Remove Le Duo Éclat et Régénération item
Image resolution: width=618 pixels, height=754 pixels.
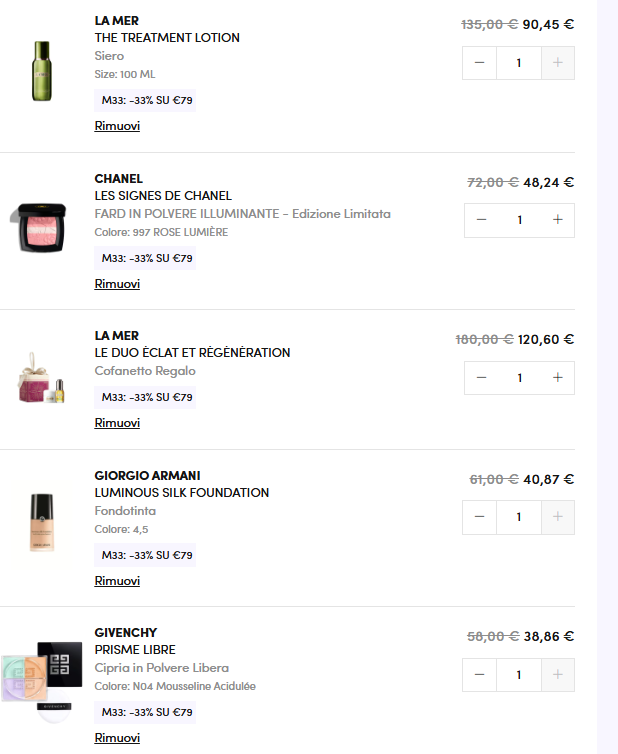pyautogui.click(x=117, y=423)
